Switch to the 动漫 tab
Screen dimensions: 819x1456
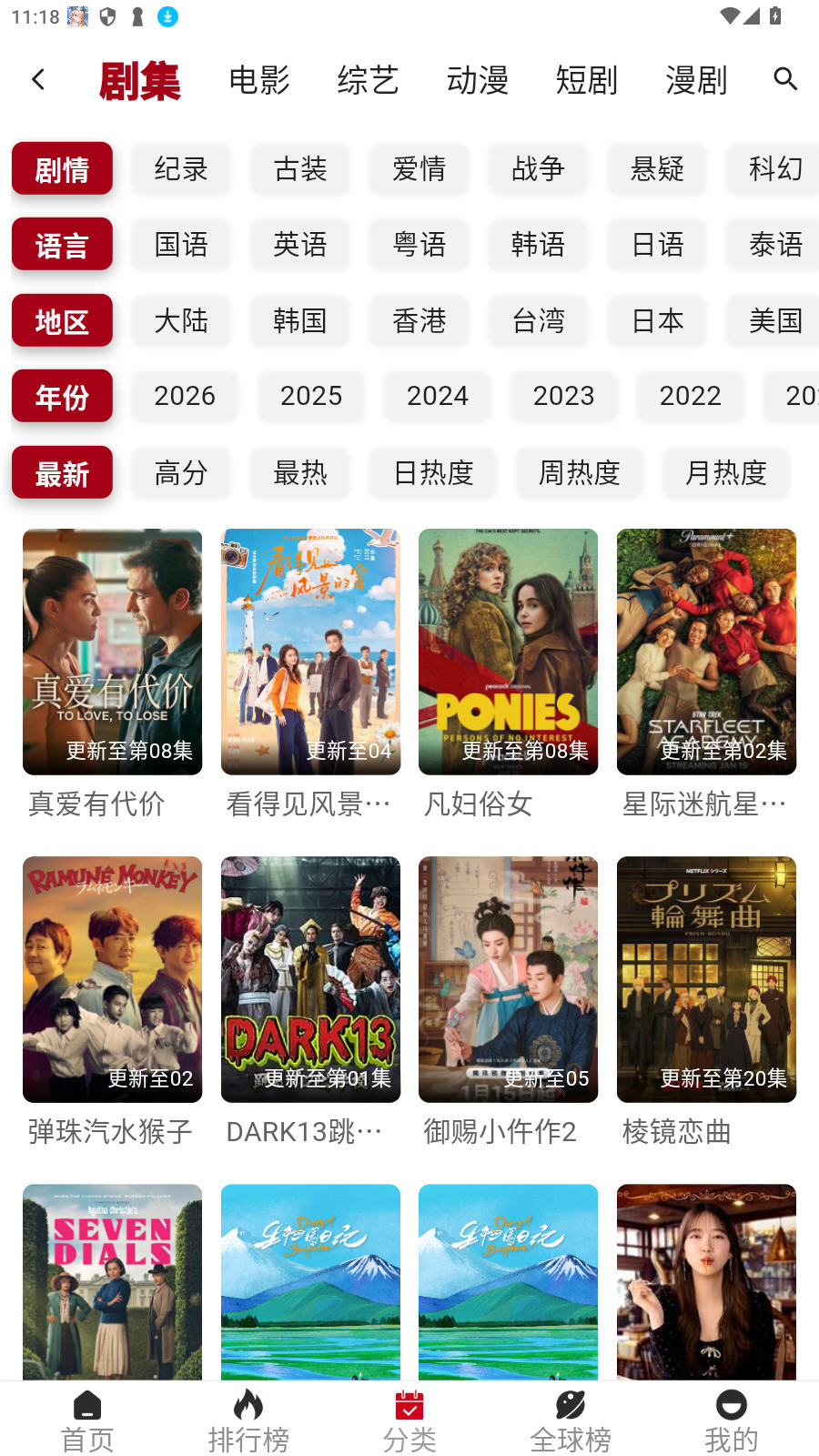(477, 79)
